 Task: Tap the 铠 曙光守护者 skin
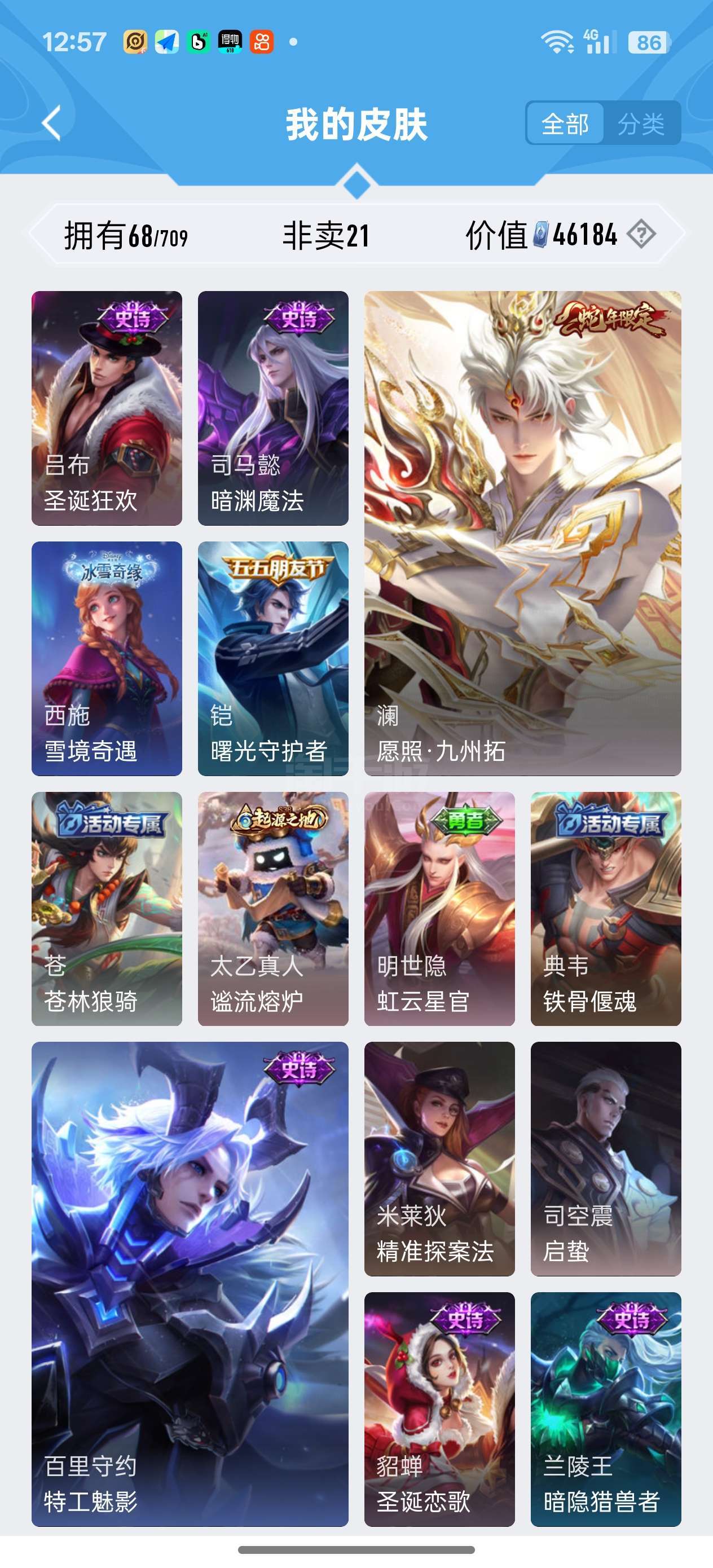coord(273,659)
